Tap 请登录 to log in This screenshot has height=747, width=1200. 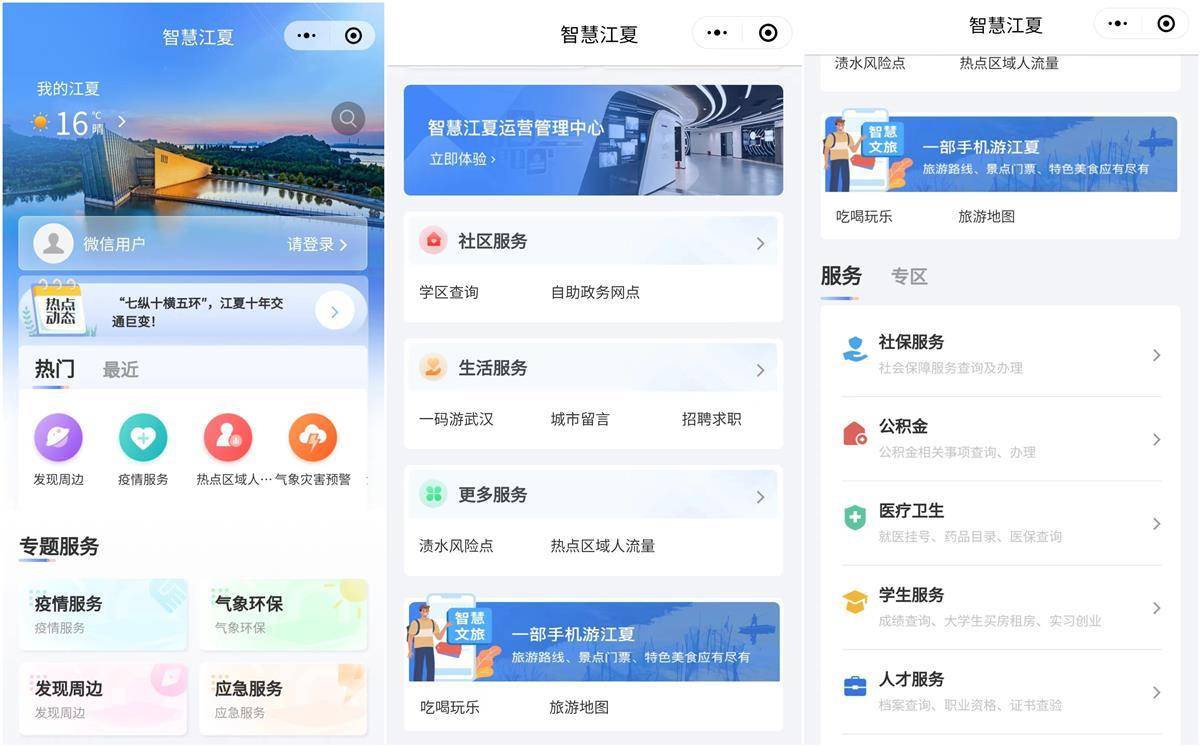coord(317,244)
